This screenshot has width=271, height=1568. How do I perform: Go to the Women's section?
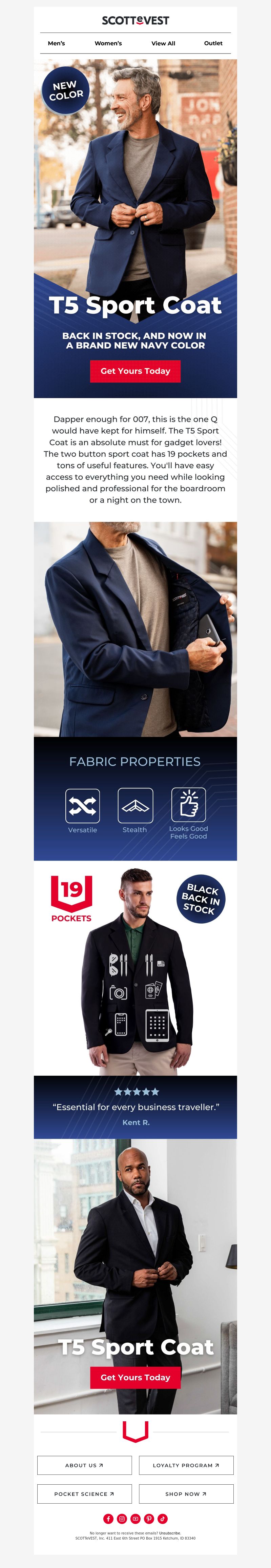[x=108, y=43]
